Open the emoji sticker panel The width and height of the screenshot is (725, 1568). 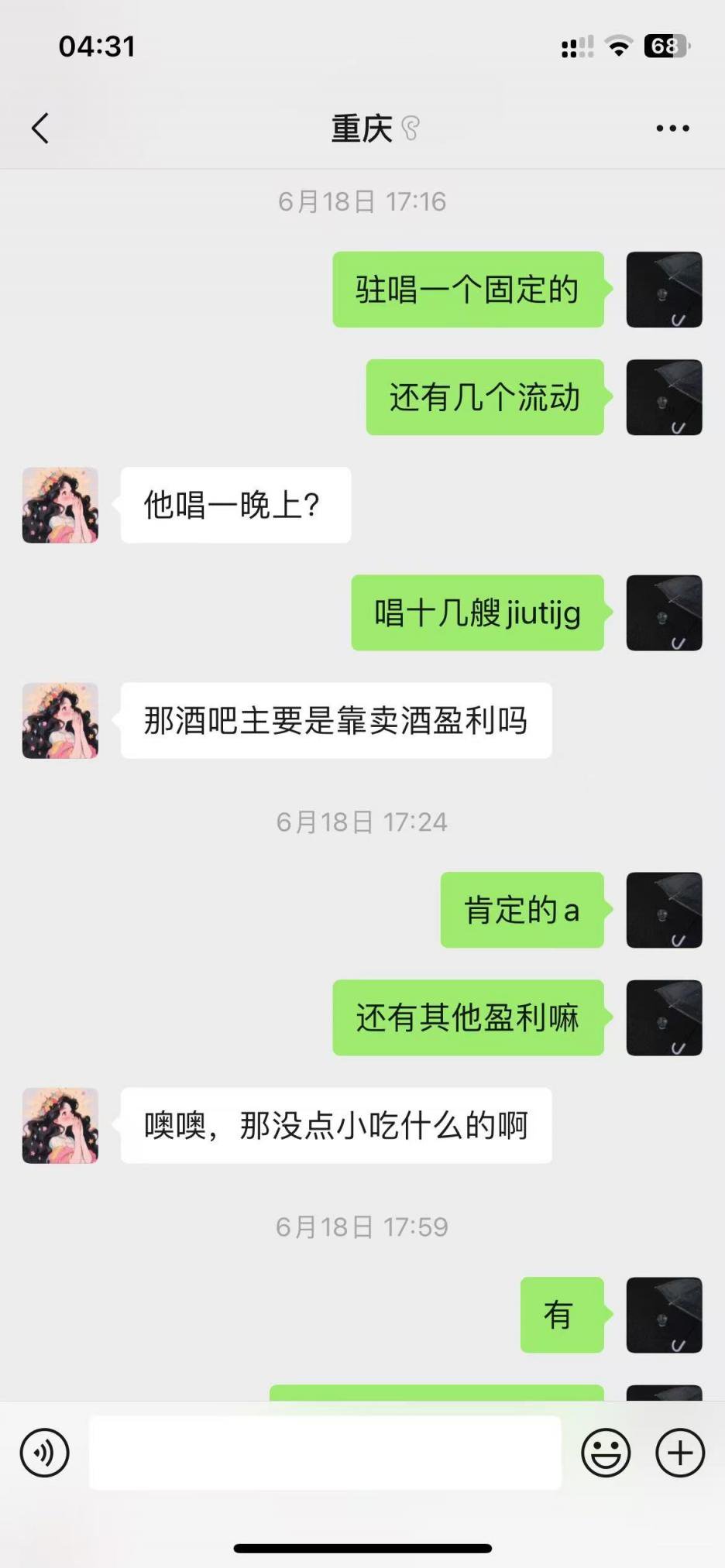pos(606,1453)
